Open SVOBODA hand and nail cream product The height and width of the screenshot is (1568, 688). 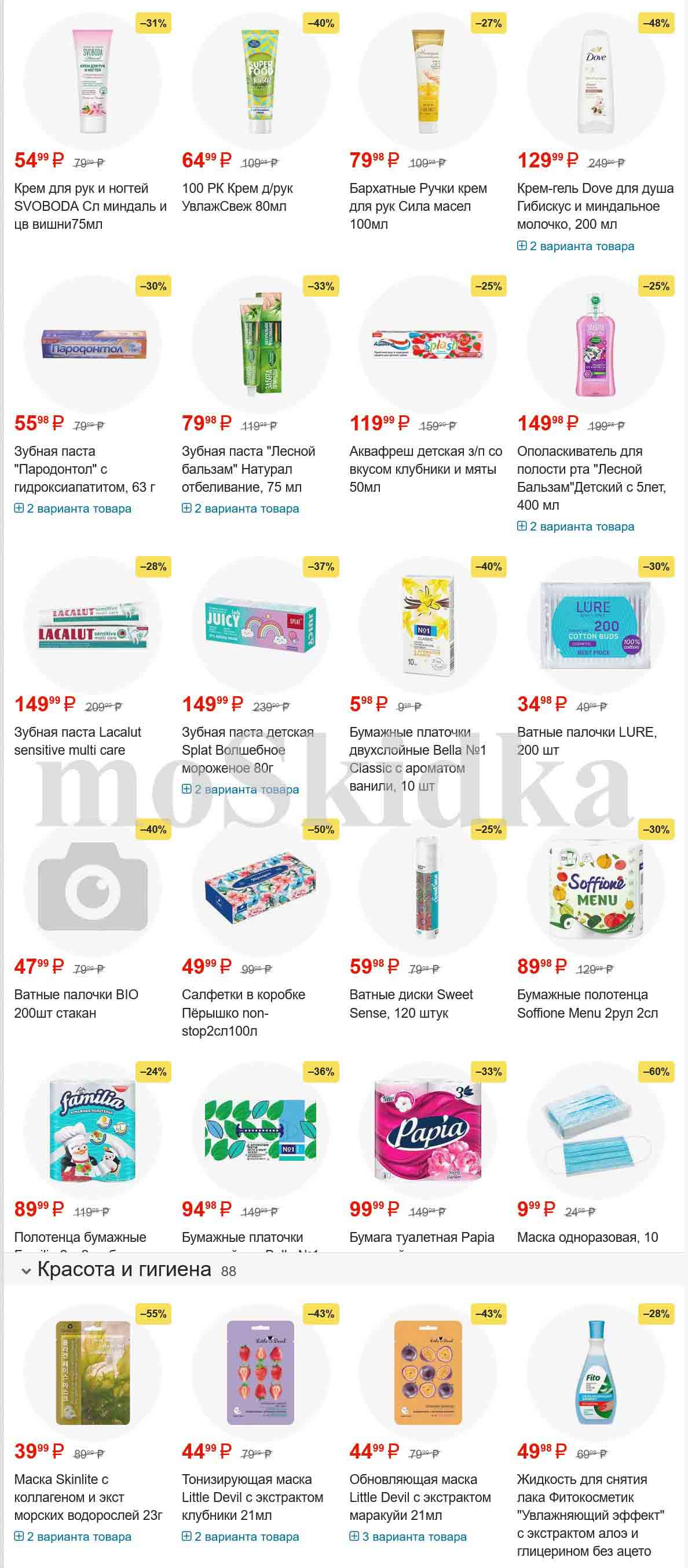pyautogui.click(x=90, y=206)
